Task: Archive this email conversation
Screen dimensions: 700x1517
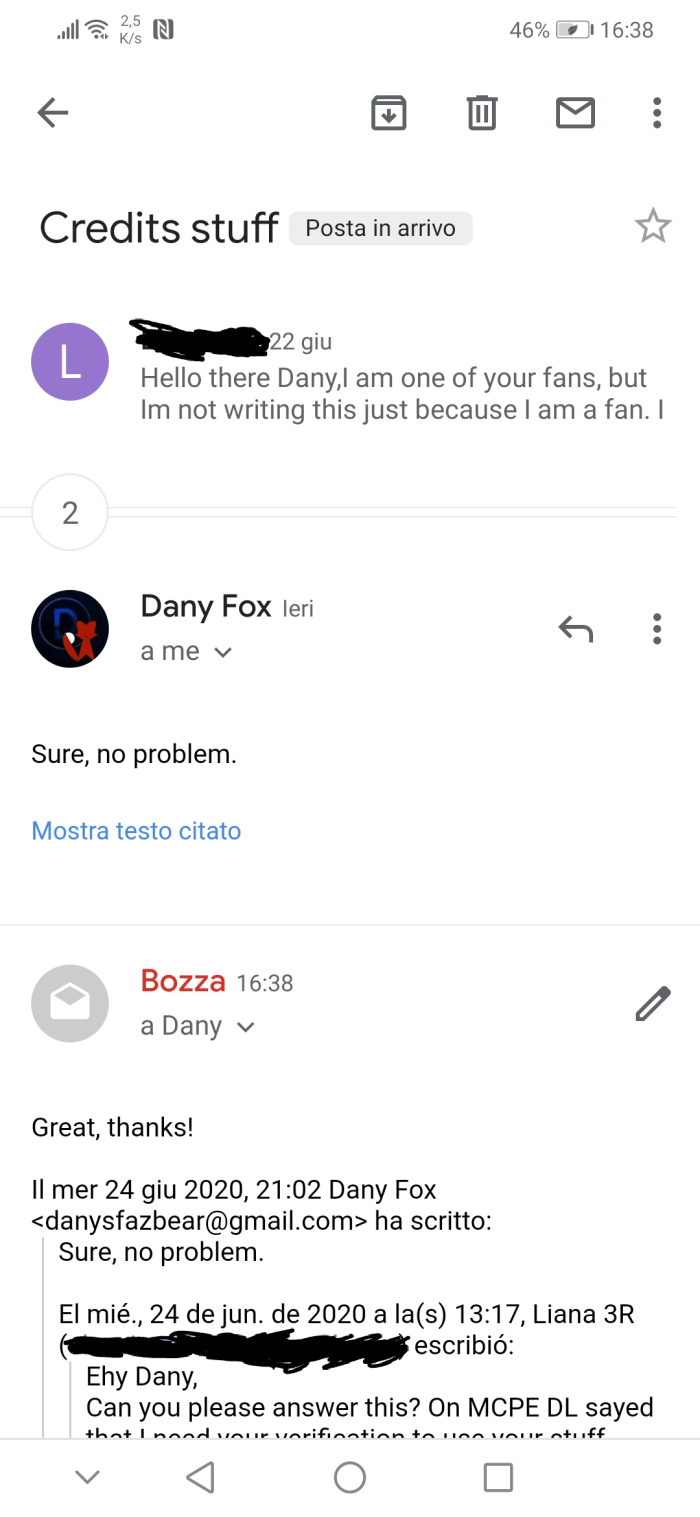Action: coord(389,113)
